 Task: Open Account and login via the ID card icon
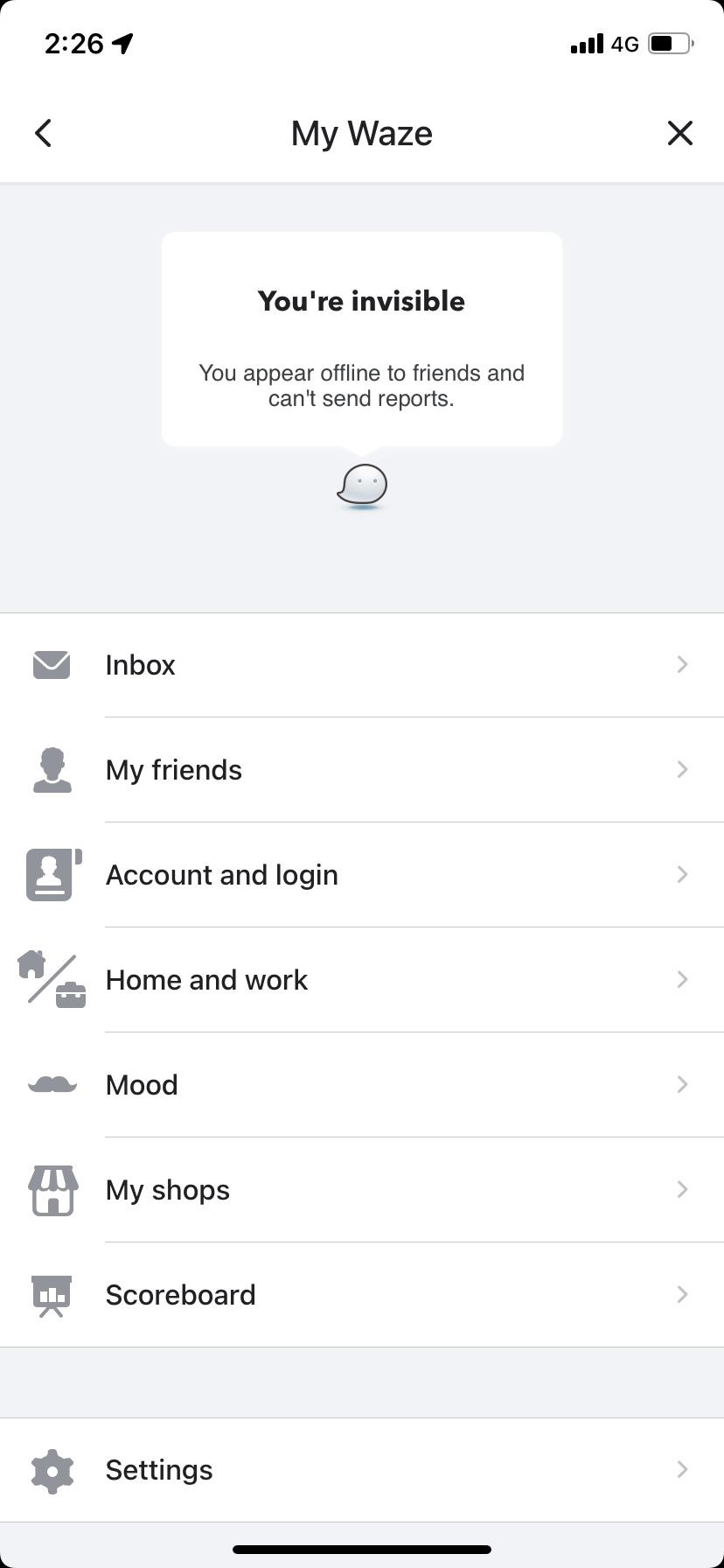[x=52, y=874]
